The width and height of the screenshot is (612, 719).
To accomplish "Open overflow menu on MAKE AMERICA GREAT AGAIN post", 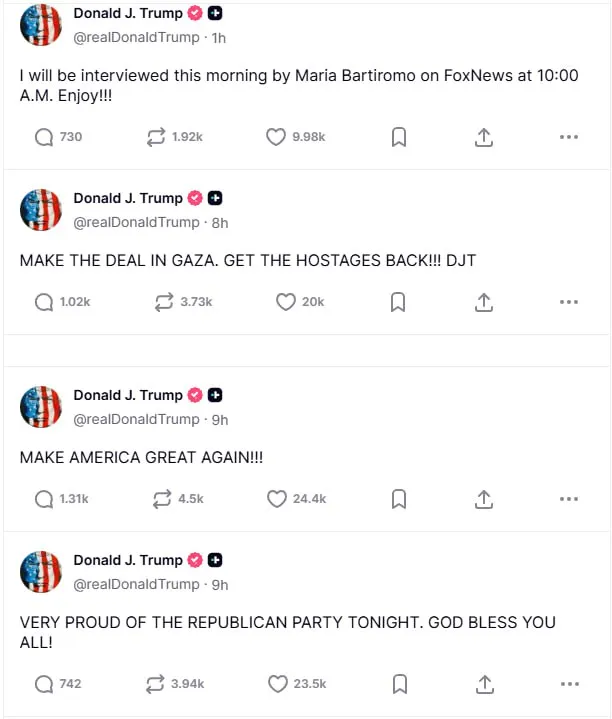I will (x=569, y=498).
